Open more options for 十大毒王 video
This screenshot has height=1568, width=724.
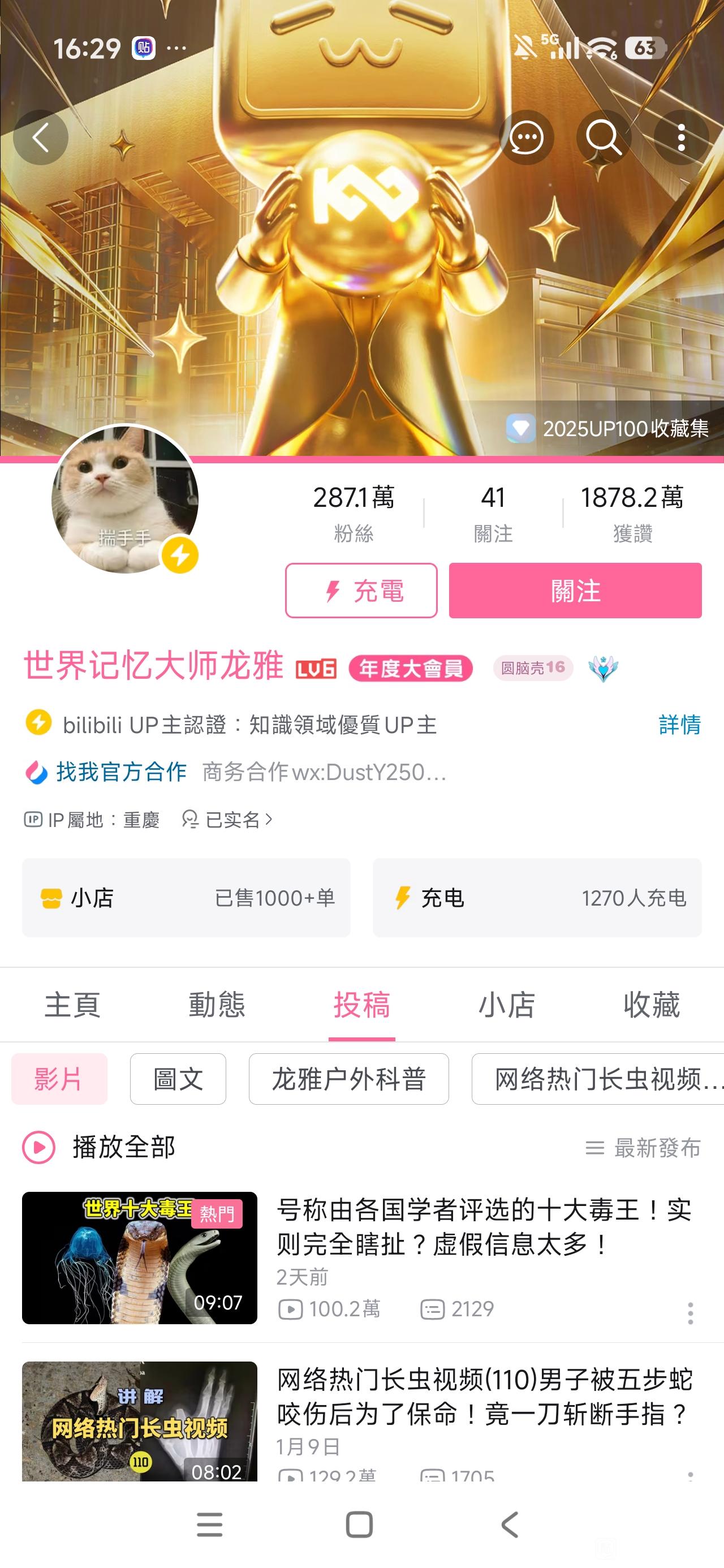tap(690, 1313)
